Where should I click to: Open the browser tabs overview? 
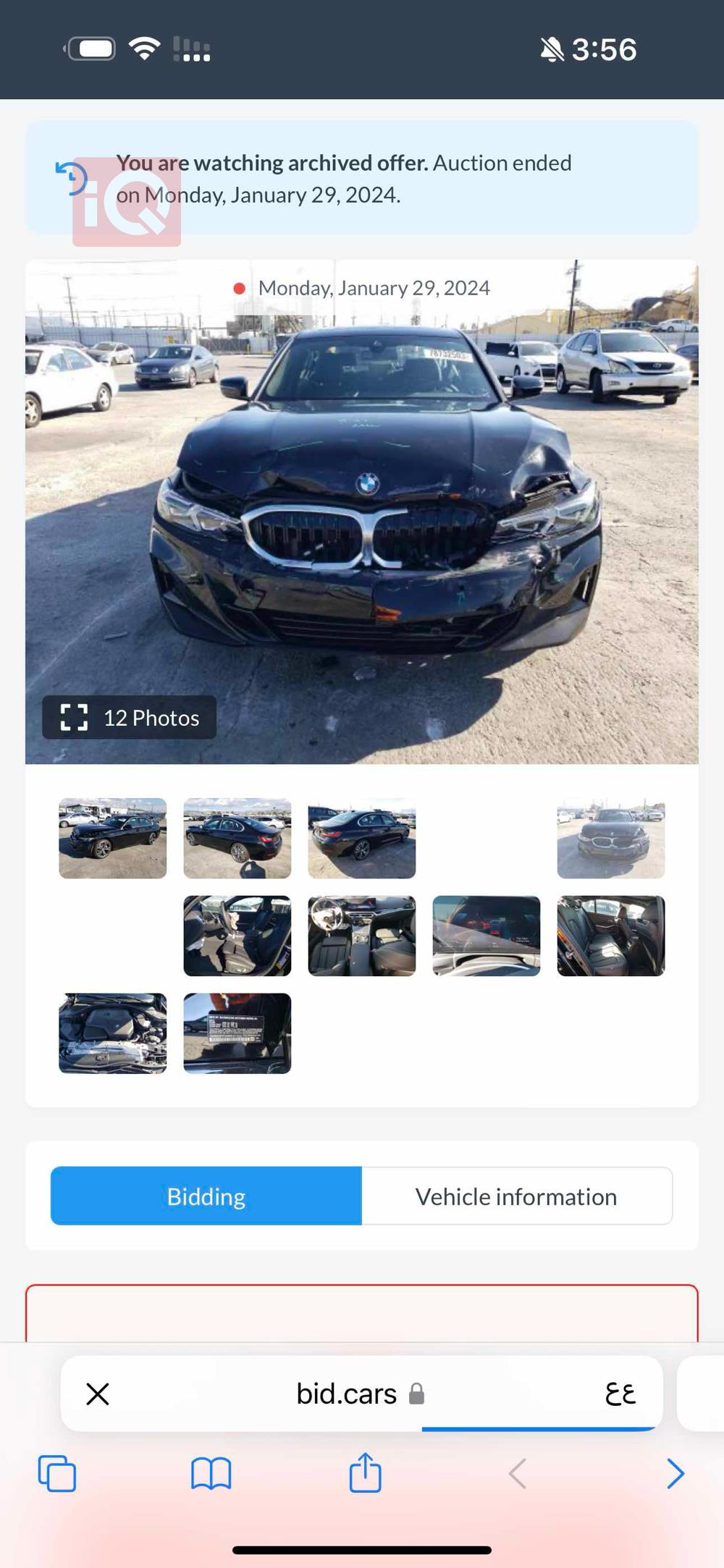pos(56,1473)
